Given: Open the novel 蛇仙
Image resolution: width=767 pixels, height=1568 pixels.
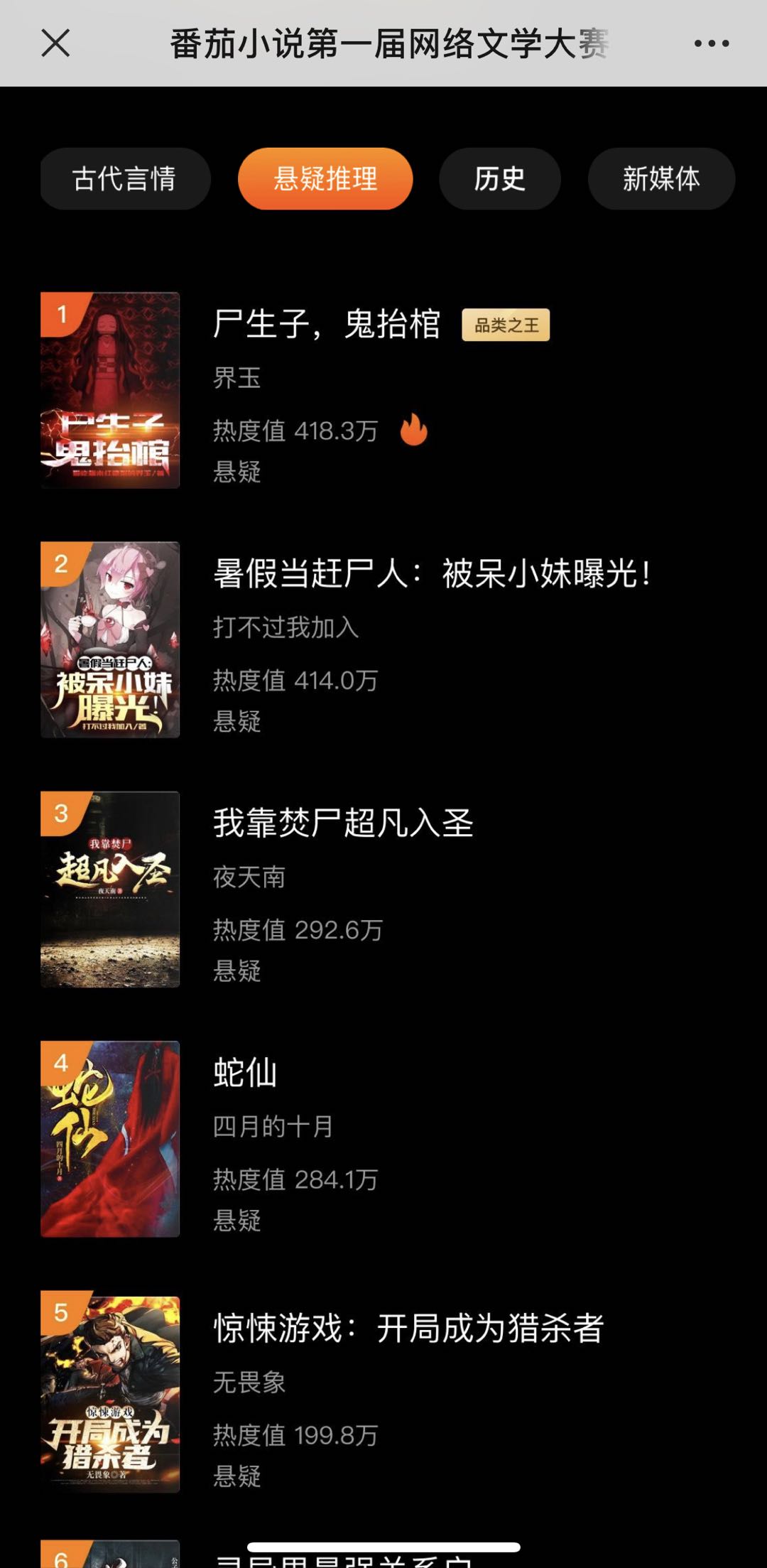Looking at the screenshot, I should coord(246,1073).
